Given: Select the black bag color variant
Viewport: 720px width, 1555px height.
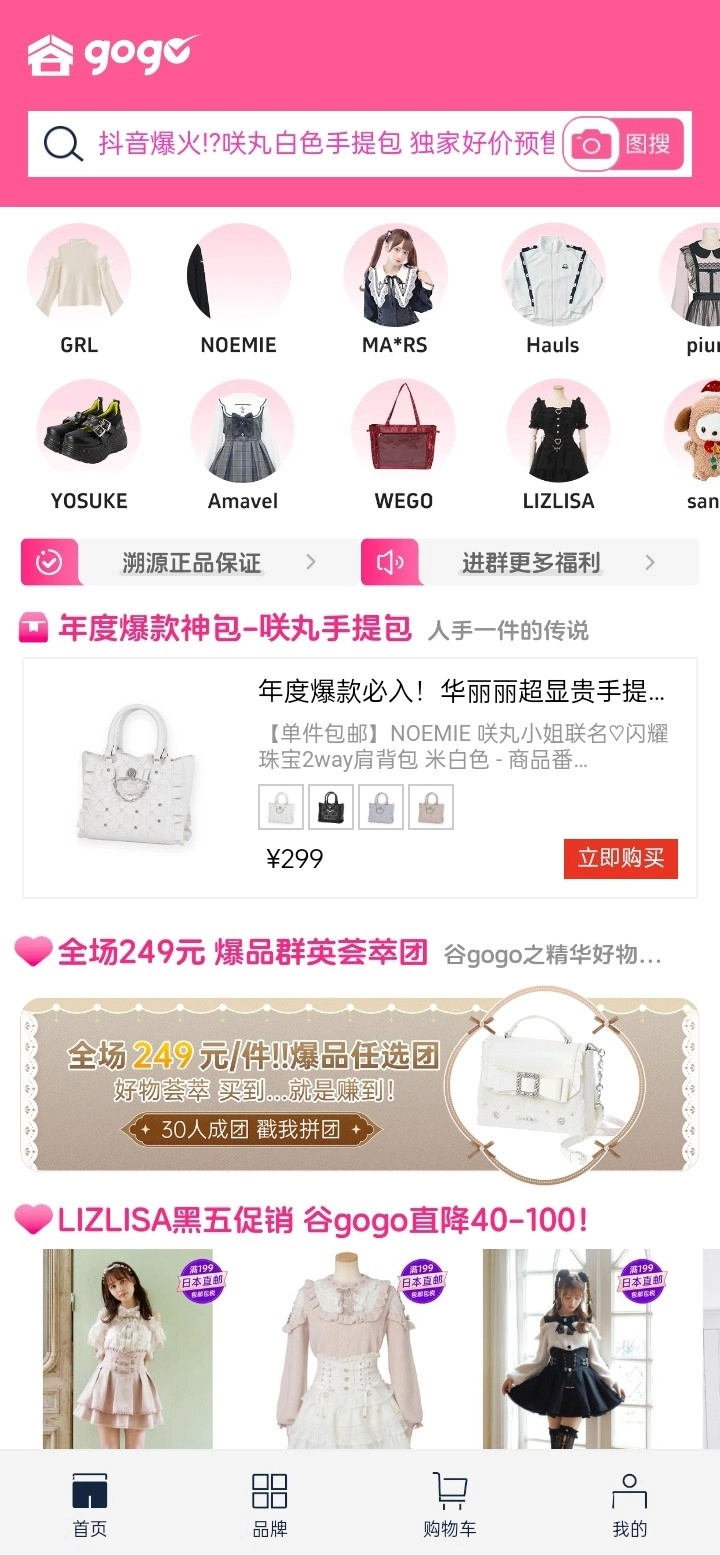Looking at the screenshot, I should [x=331, y=806].
